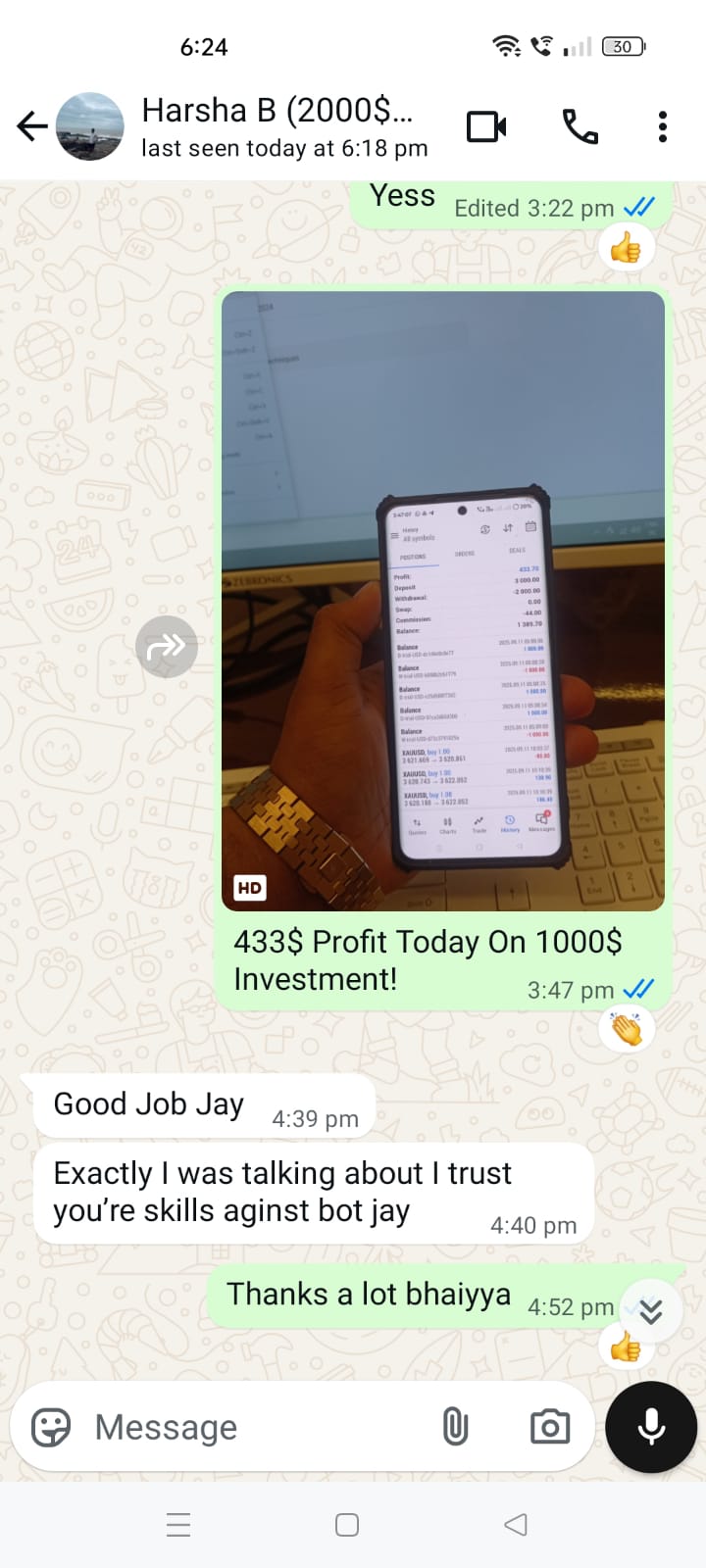
Task: View clapping reaction on the profit photo
Action: tap(626, 1029)
